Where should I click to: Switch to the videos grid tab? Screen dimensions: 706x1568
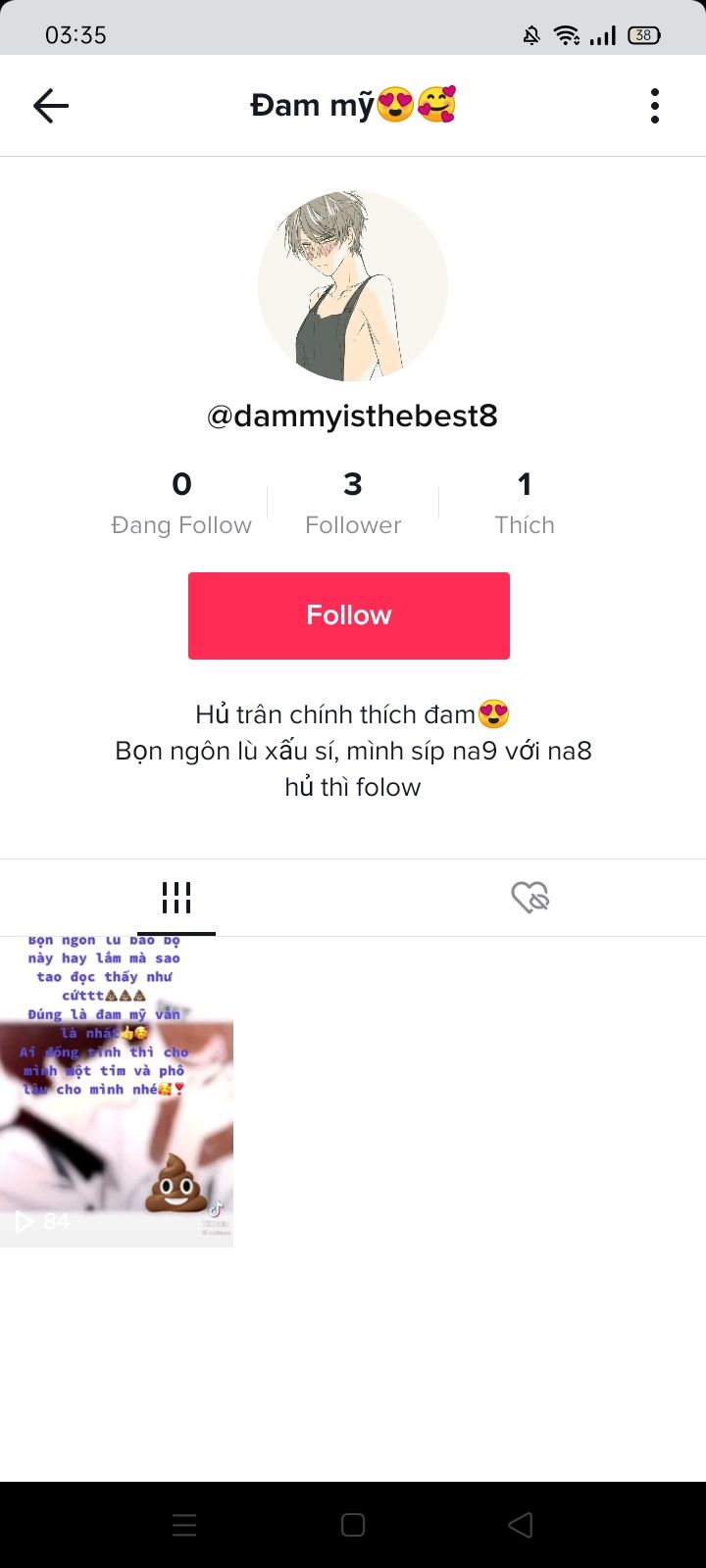[176, 897]
